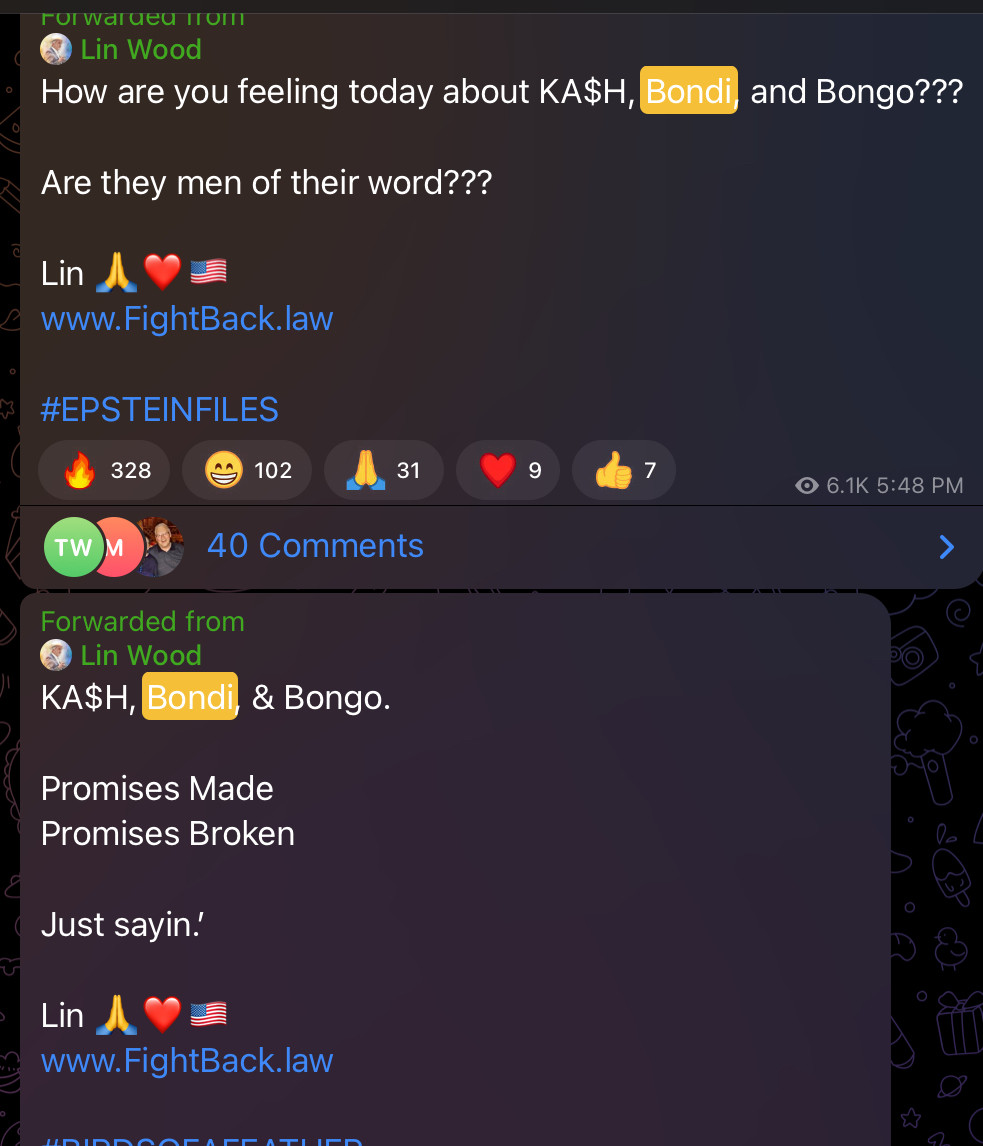Open #EPSTEINFILES hashtag
The width and height of the screenshot is (983, 1146).
pyautogui.click(x=159, y=409)
